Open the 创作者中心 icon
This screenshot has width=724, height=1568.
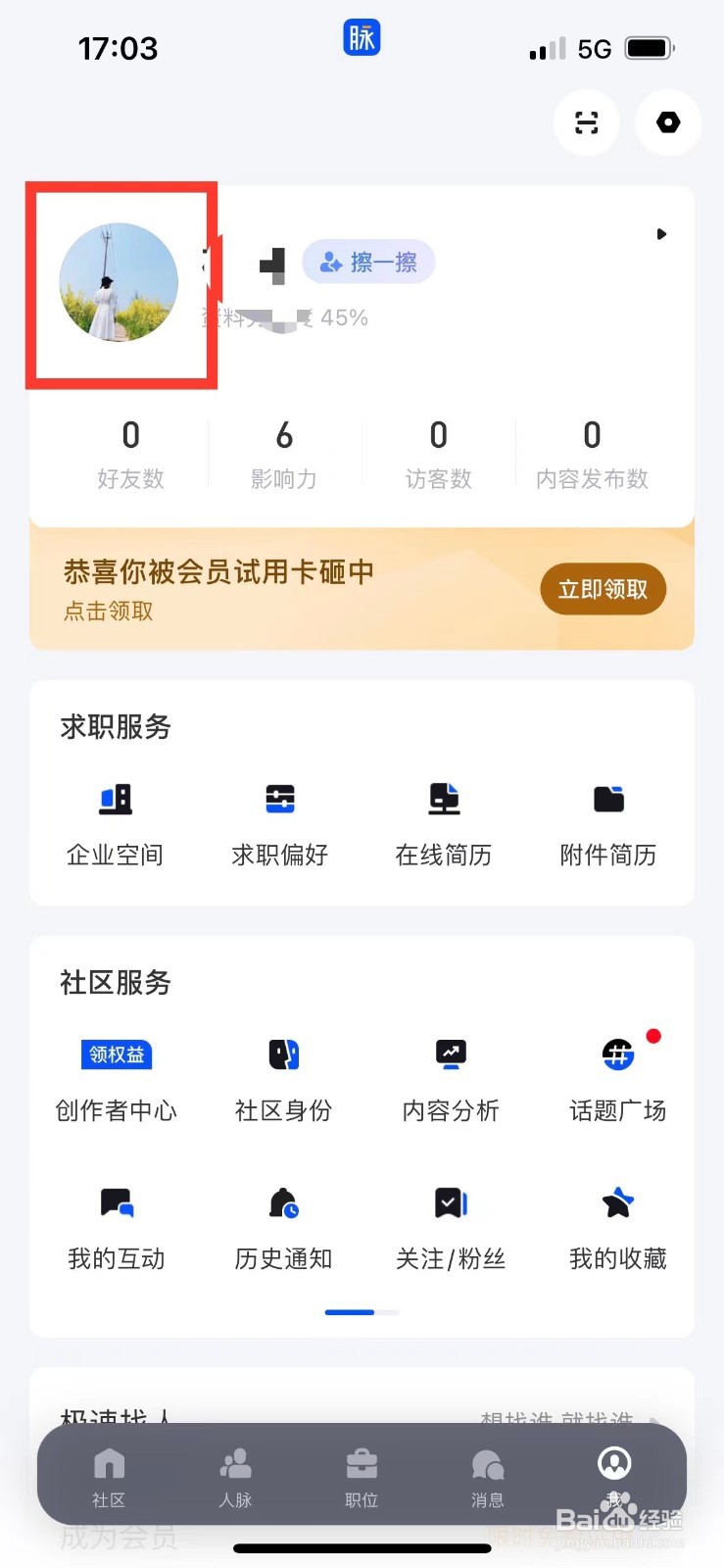(115, 1076)
